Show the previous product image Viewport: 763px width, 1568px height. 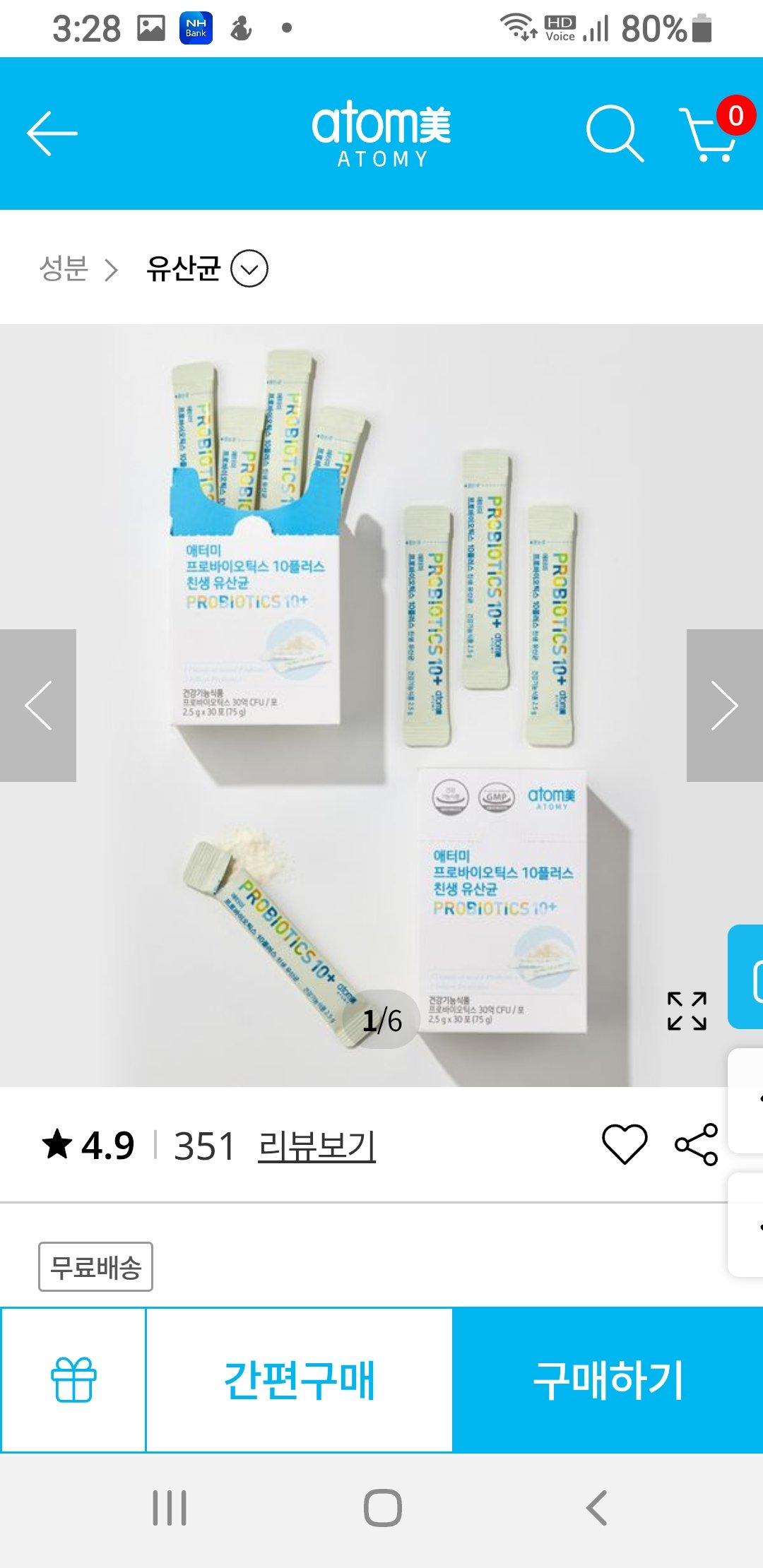click(38, 705)
